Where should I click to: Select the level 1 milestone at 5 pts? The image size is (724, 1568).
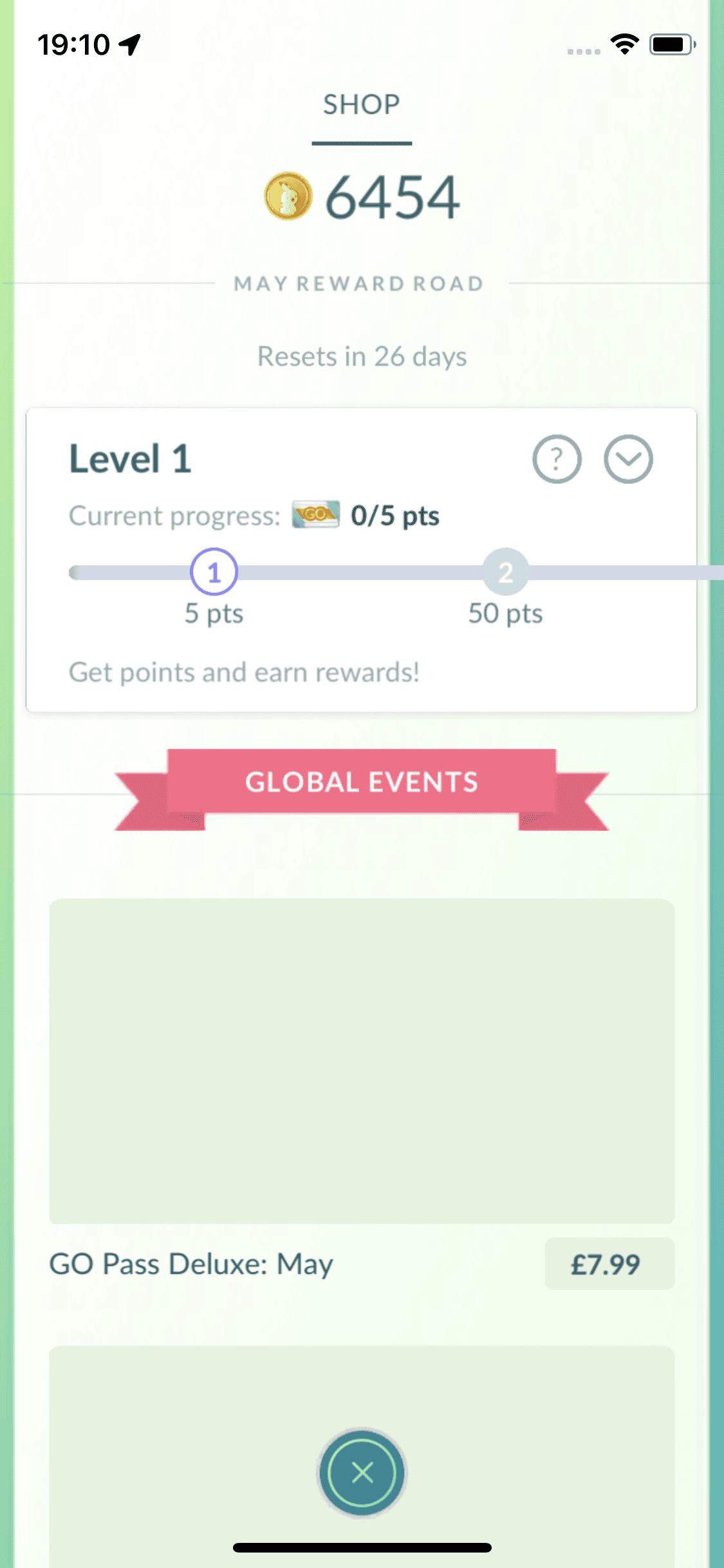click(214, 572)
